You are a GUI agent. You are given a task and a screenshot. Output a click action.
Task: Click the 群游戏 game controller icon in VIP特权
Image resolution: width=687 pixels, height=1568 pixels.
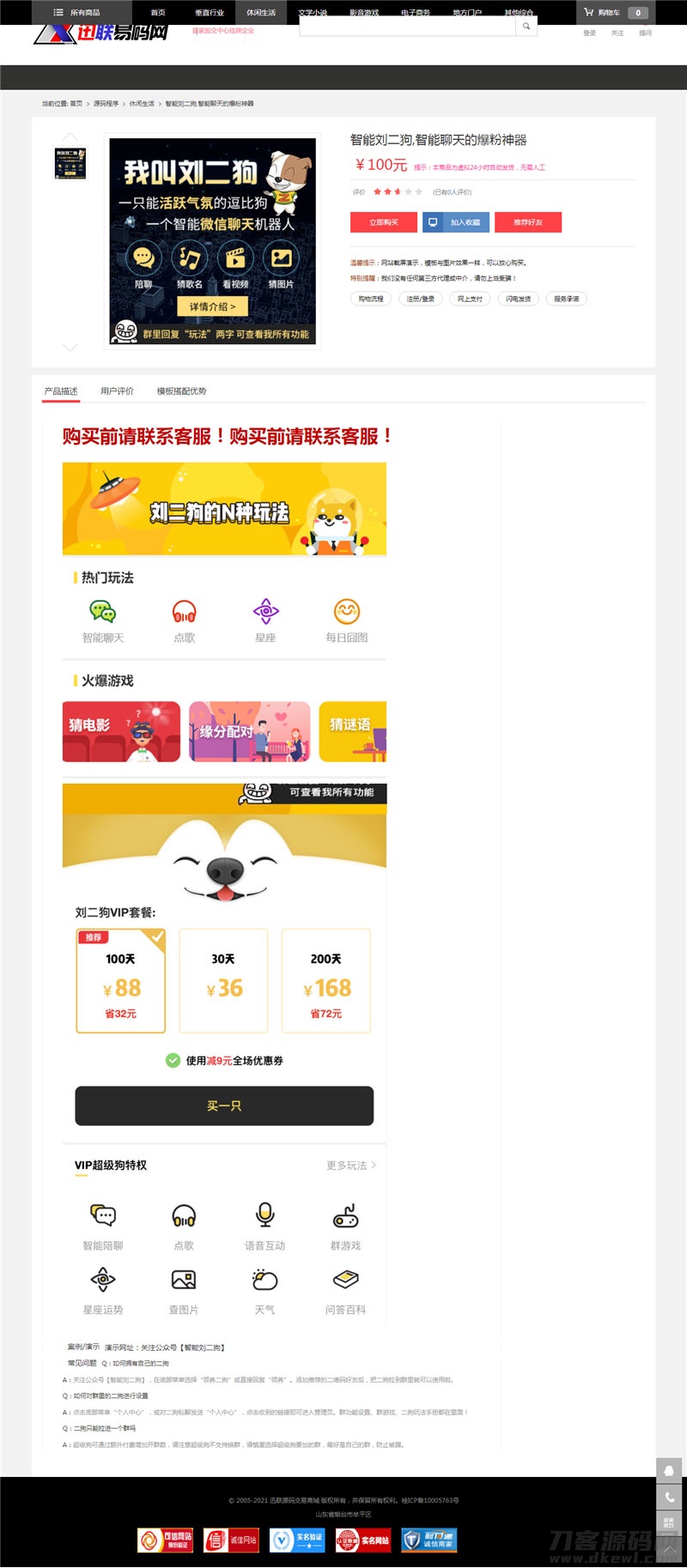pos(345,1215)
